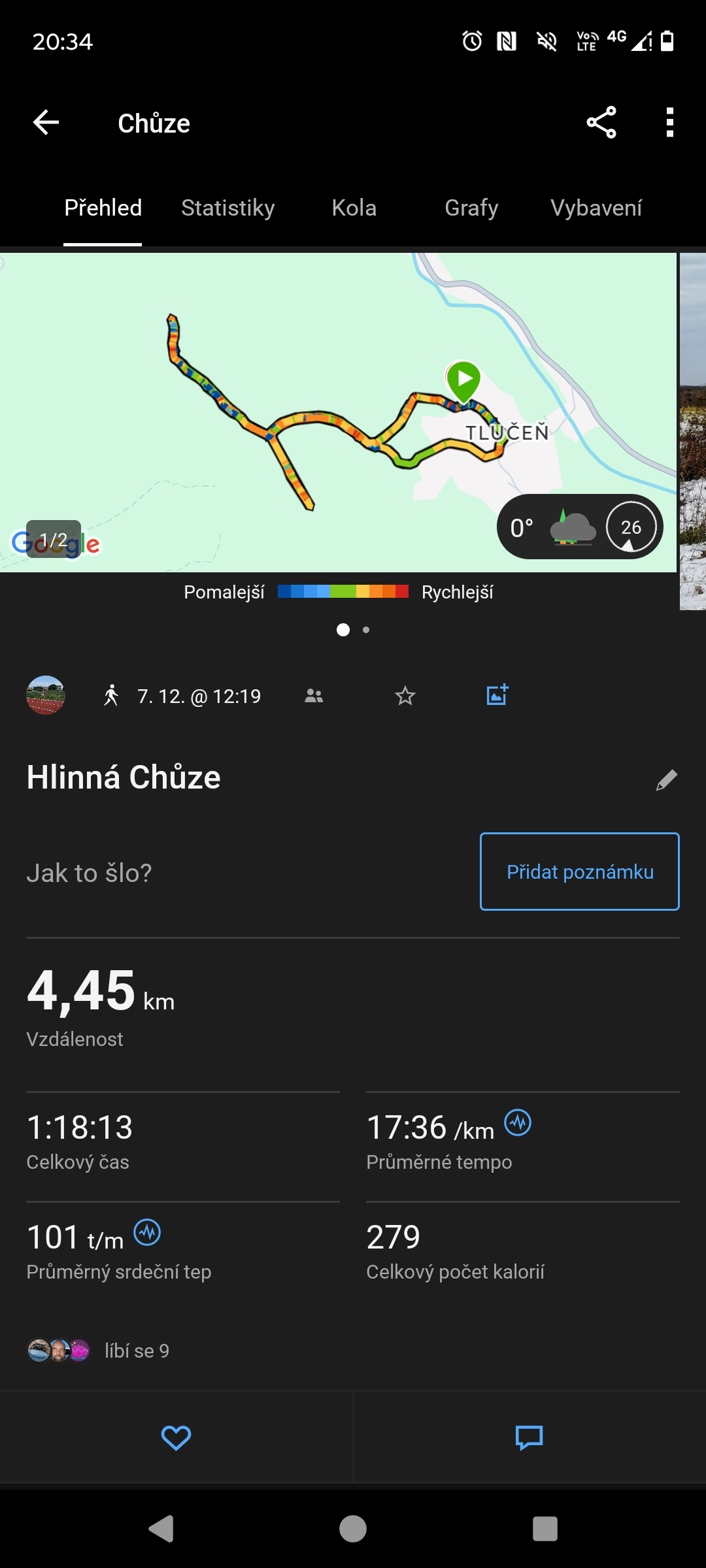Change activity privacy via people icon
Screen dimensions: 706x1568
[x=314, y=696]
